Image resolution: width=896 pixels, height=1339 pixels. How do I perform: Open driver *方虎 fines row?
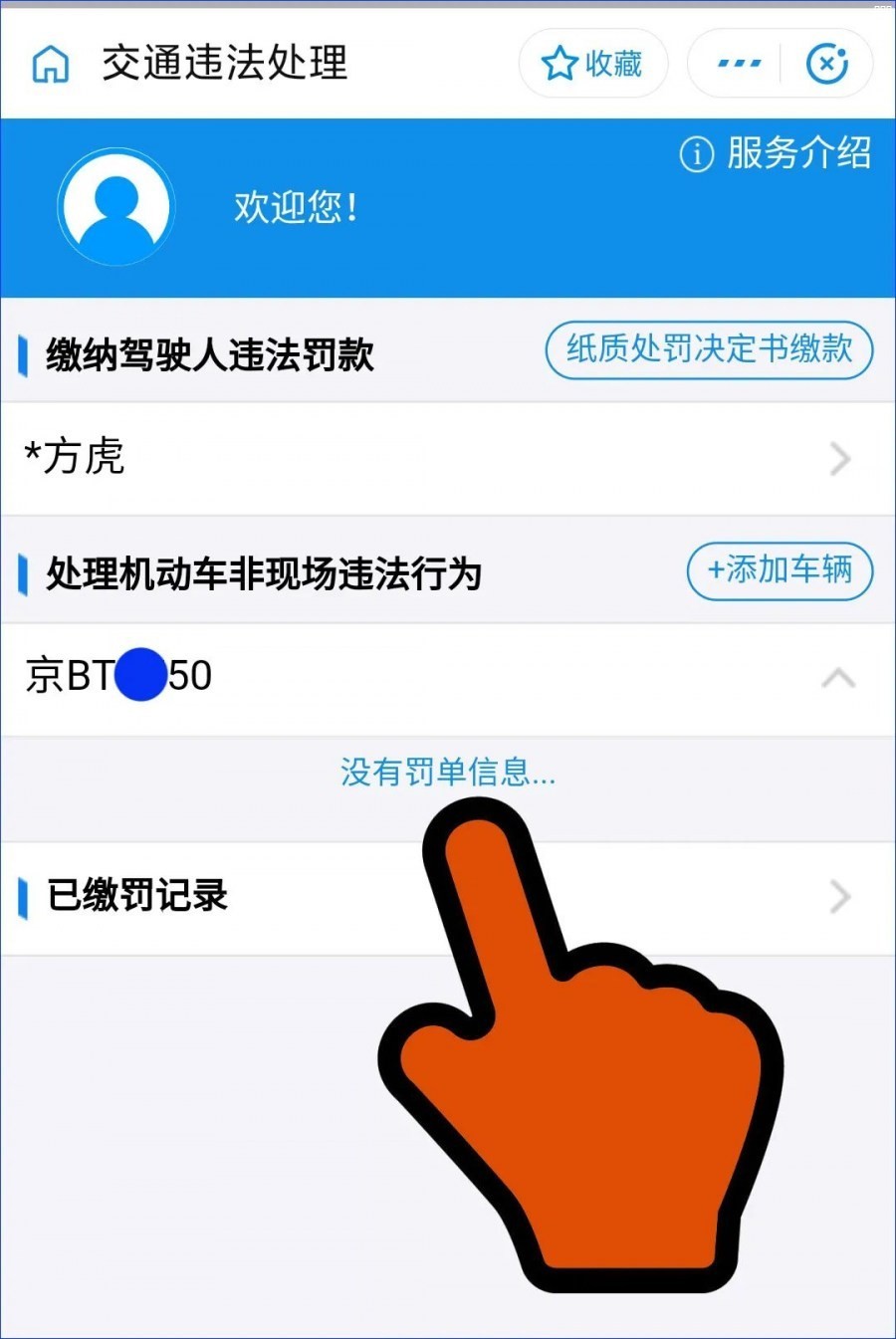[448, 458]
